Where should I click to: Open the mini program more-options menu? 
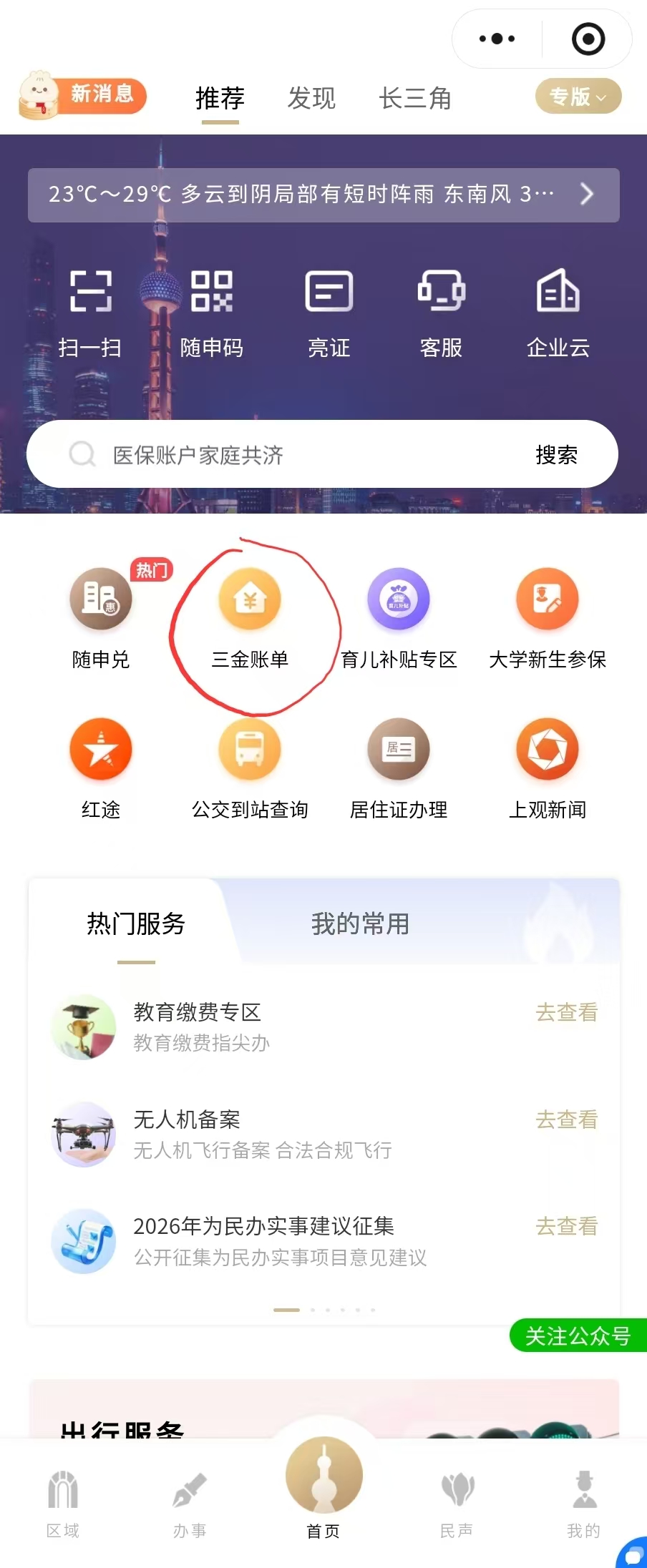tap(497, 39)
